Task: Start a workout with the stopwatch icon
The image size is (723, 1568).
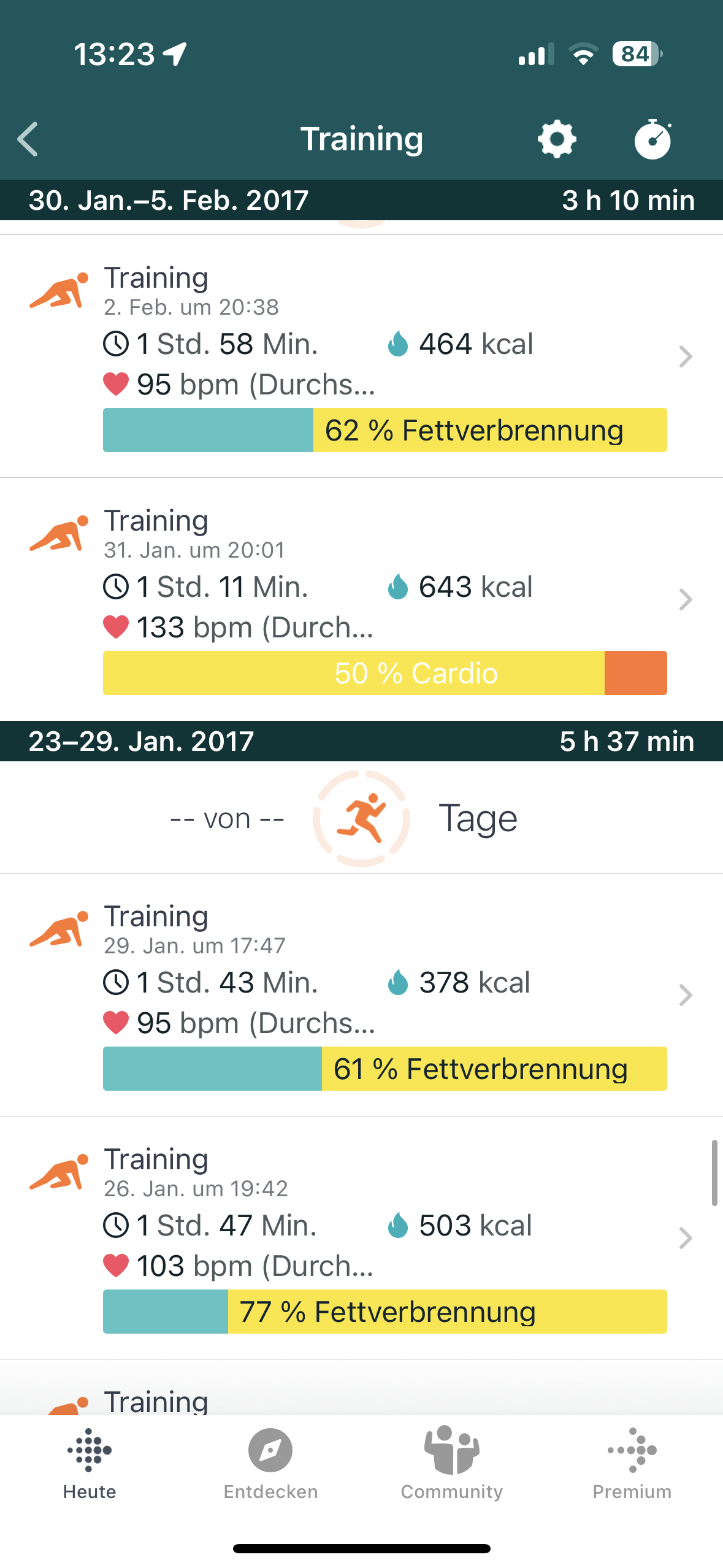Action: pos(652,139)
